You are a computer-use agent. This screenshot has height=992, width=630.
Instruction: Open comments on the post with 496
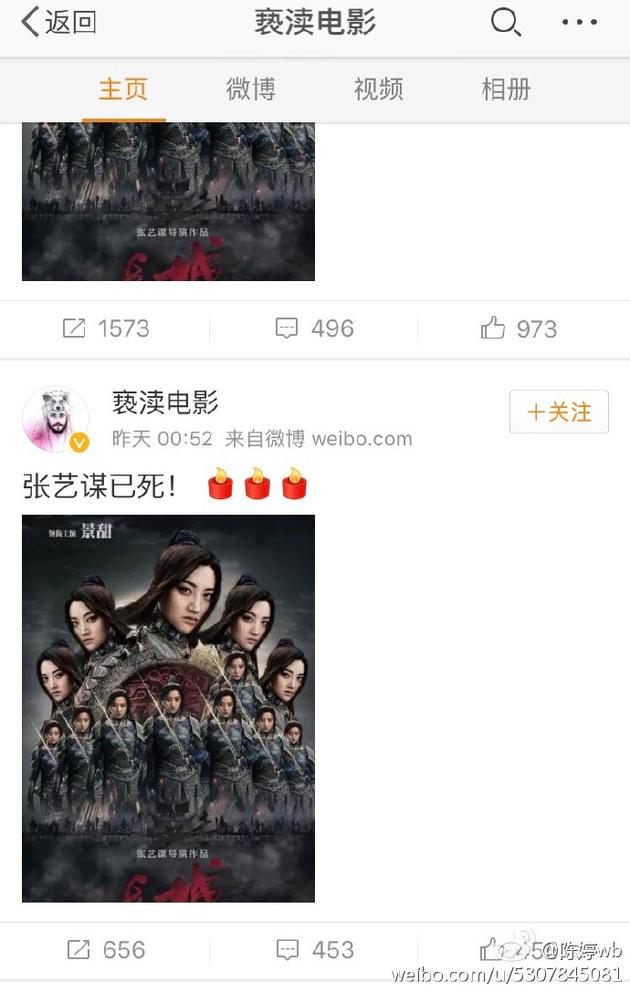pos(314,329)
